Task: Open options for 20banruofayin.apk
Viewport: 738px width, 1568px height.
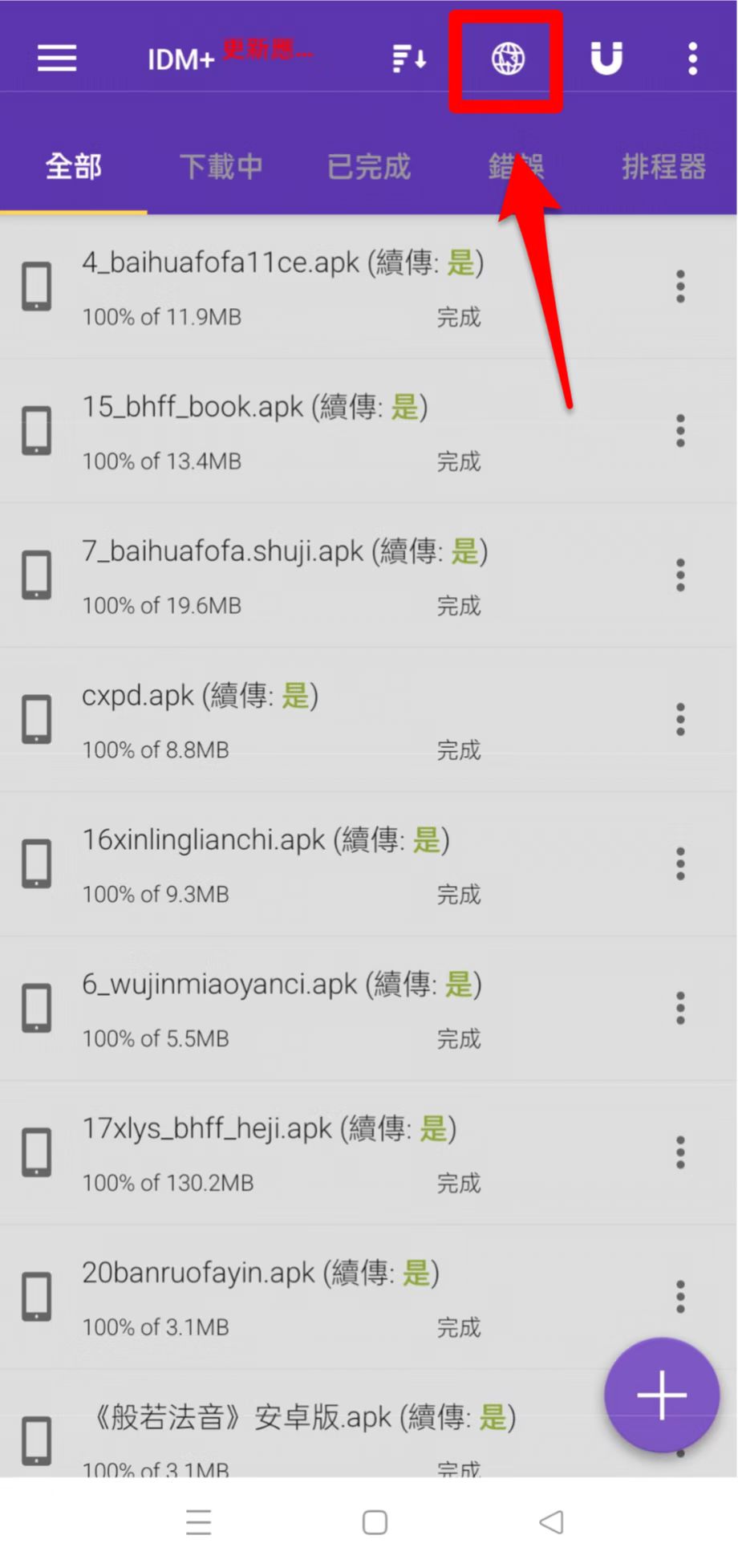Action: [x=680, y=1298]
